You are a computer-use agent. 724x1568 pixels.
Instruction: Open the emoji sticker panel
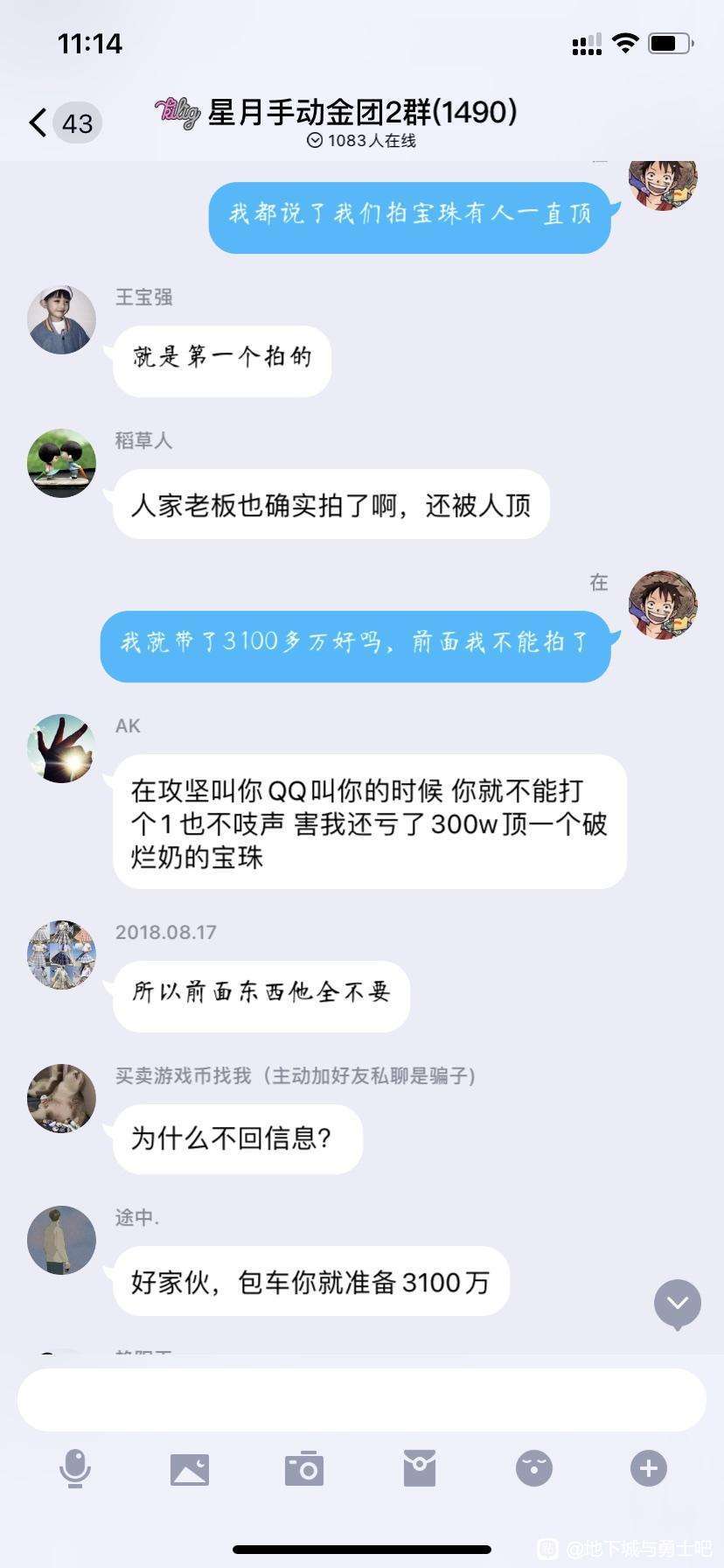pyautogui.click(x=534, y=1468)
